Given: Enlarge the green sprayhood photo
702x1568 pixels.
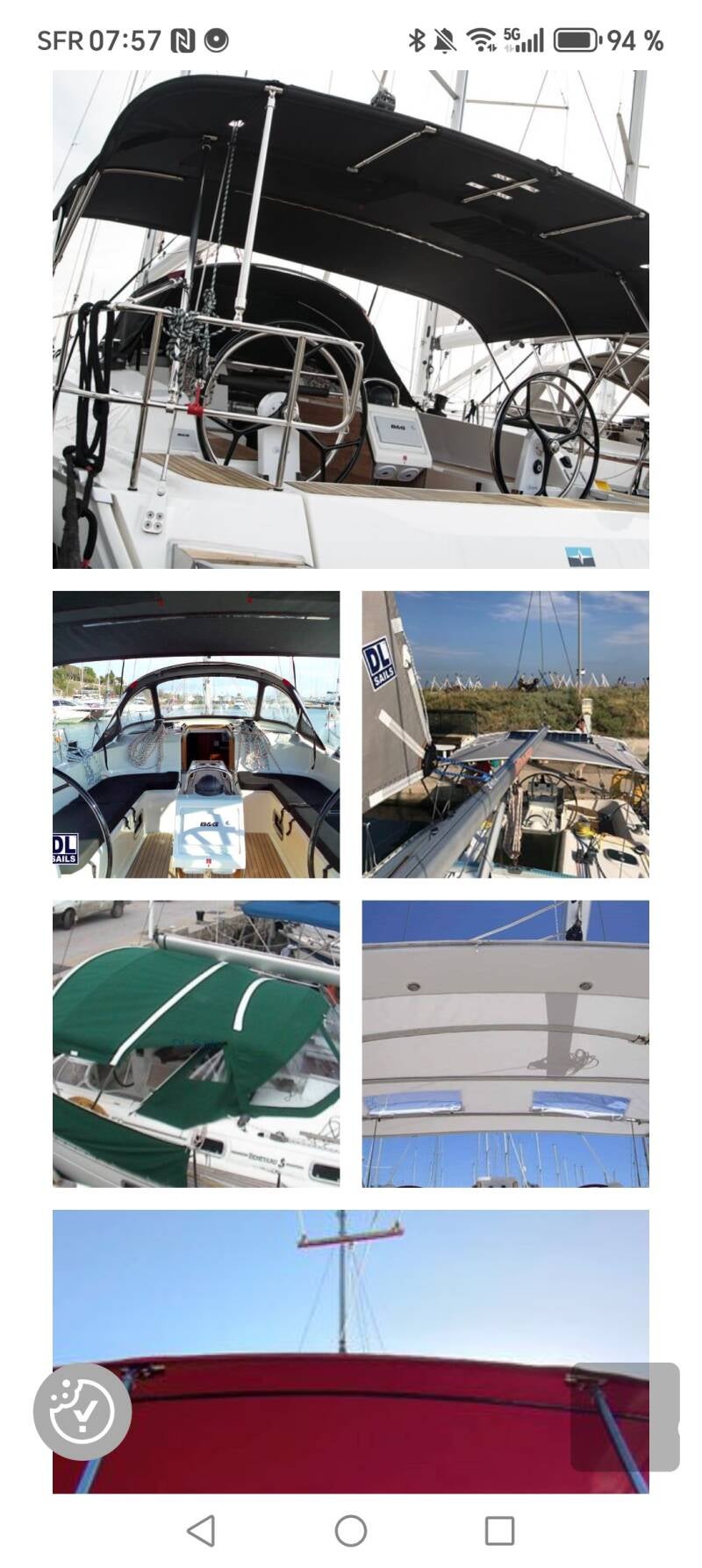Looking at the screenshot, I should pos(196,1044).
